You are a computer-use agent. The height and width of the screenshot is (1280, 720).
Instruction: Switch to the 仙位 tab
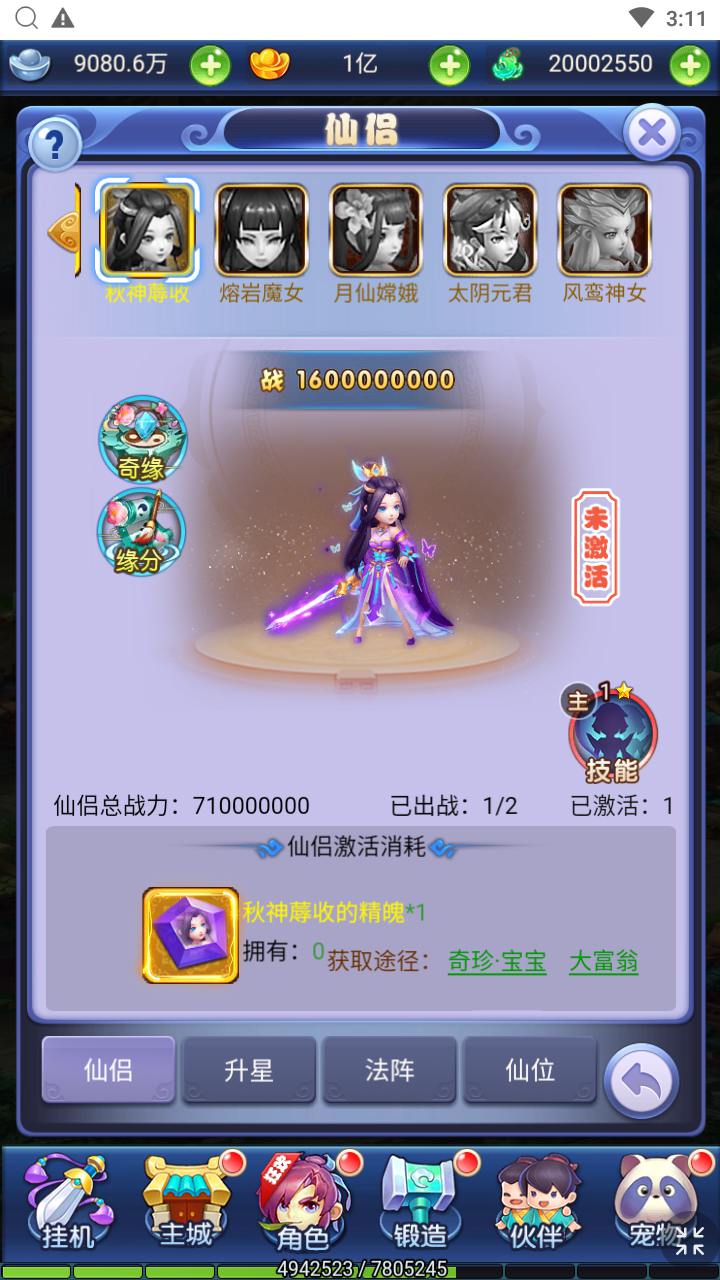[530, 1070]
